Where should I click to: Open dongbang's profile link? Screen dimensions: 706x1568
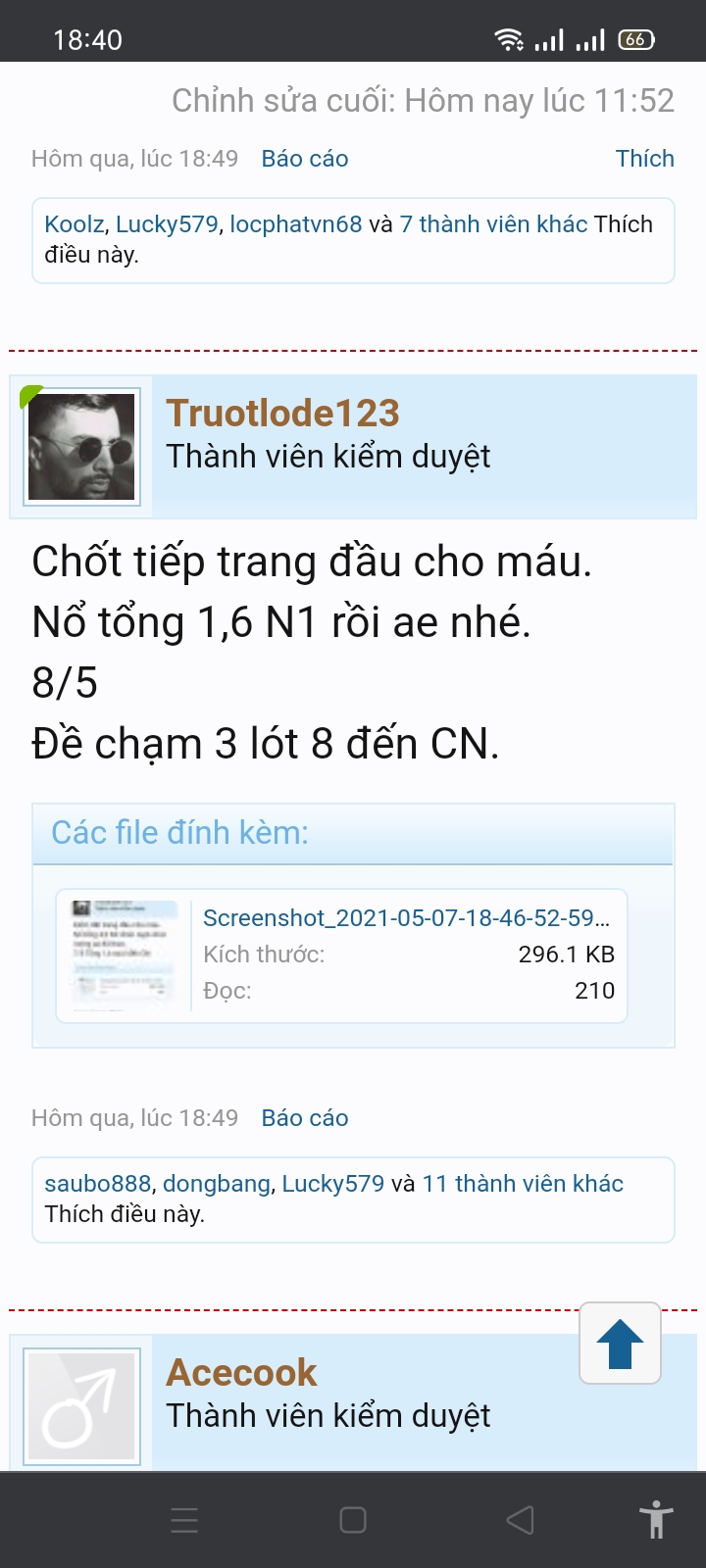coord(217,1184)
